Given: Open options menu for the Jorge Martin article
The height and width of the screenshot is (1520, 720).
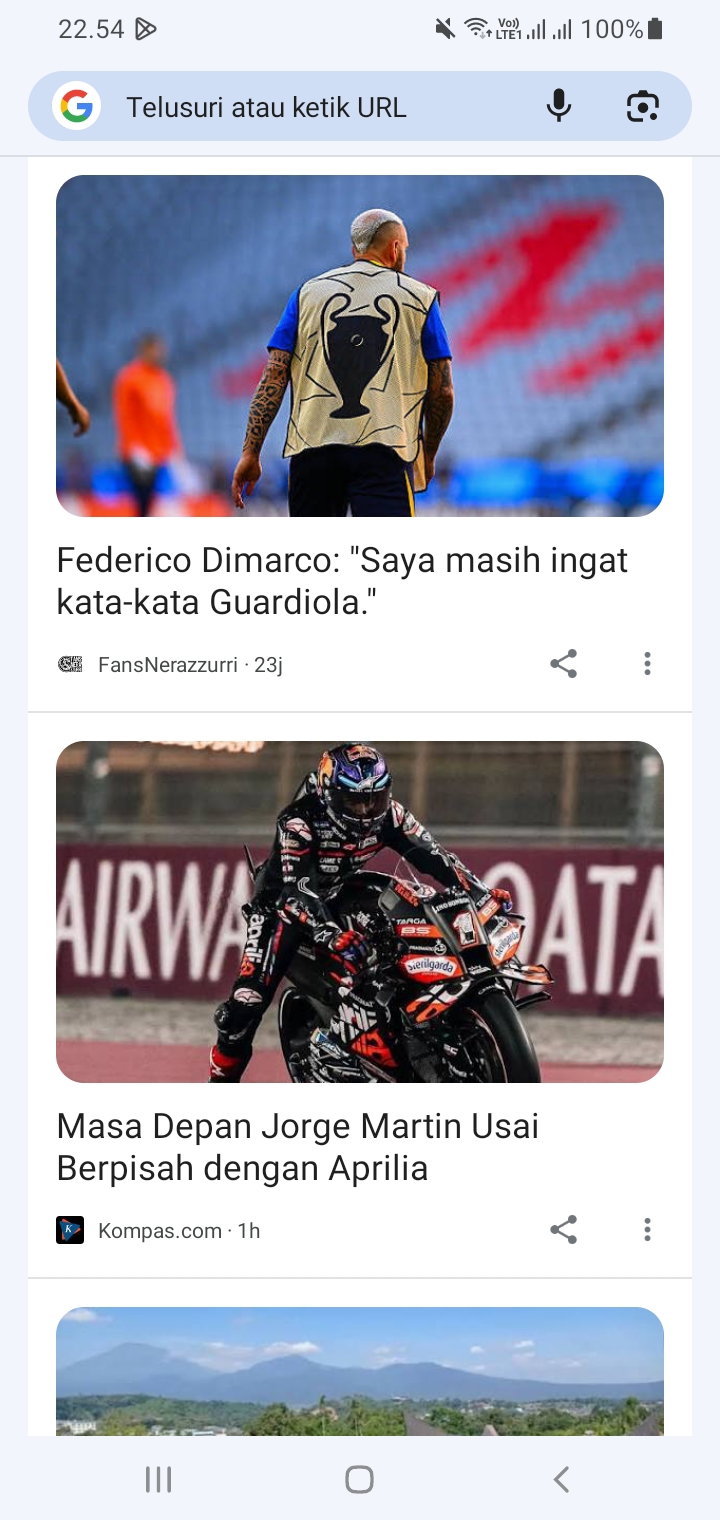Looking at the screenshot, I should click(x=647, y=1230).
